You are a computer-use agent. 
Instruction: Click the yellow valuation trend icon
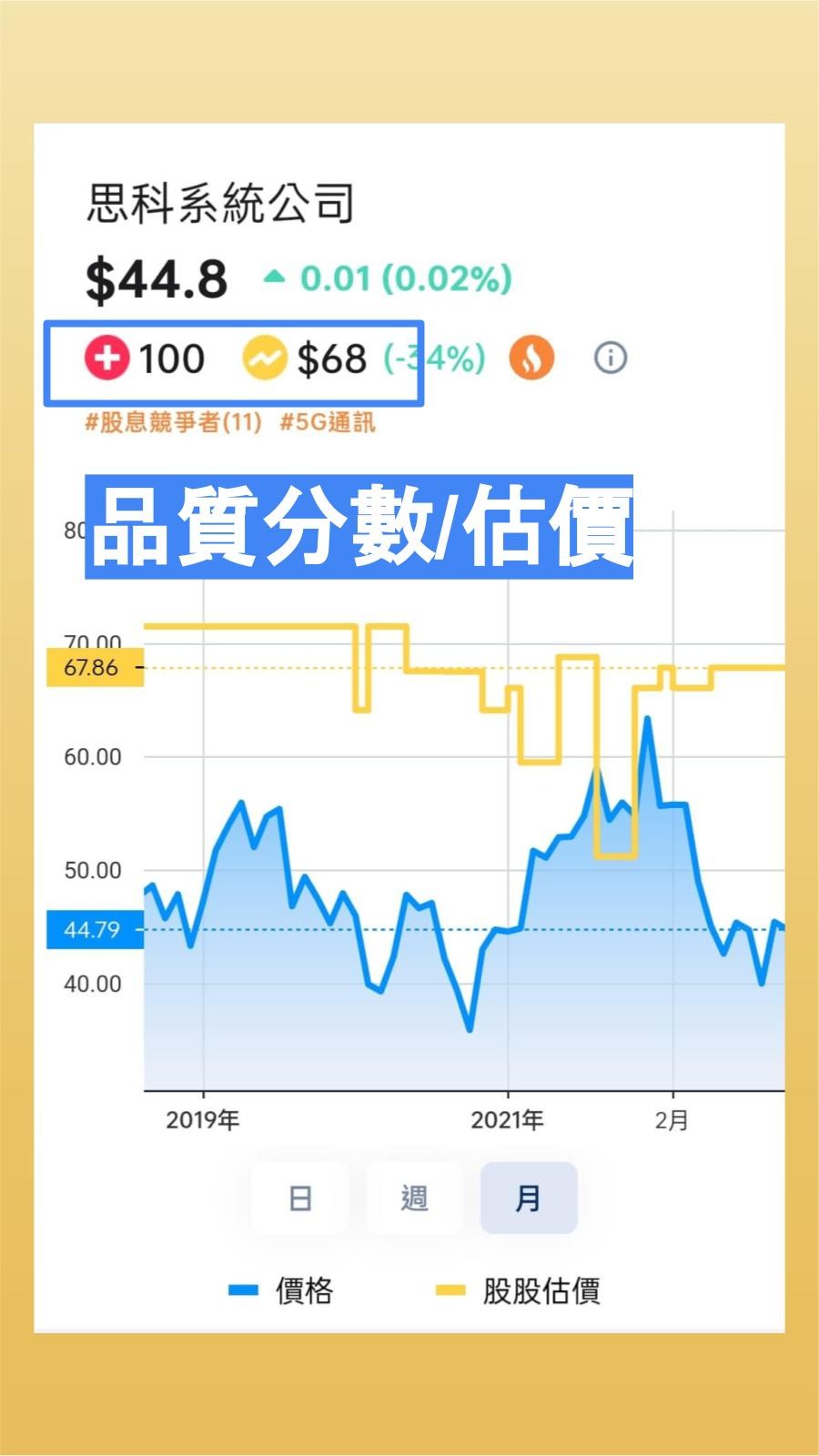265,359
